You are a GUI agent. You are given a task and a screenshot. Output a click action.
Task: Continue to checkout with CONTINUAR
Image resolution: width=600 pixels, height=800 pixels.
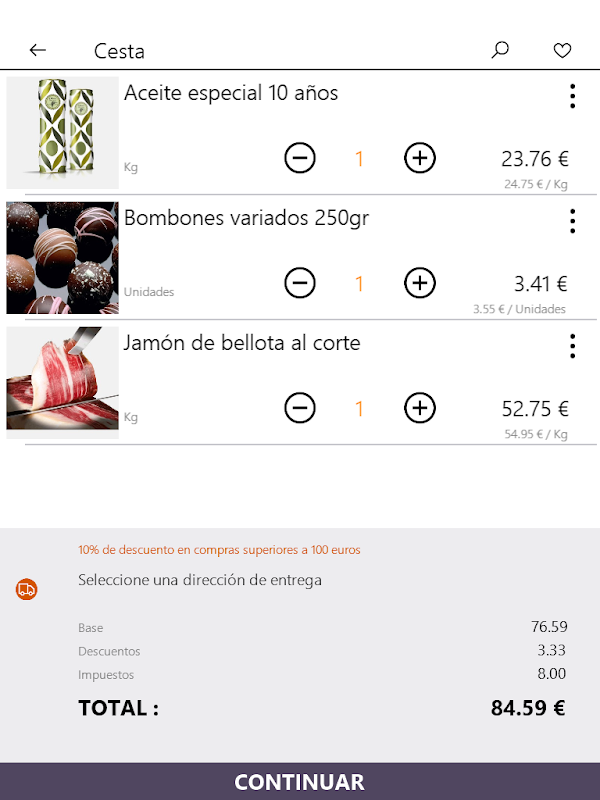300,781
